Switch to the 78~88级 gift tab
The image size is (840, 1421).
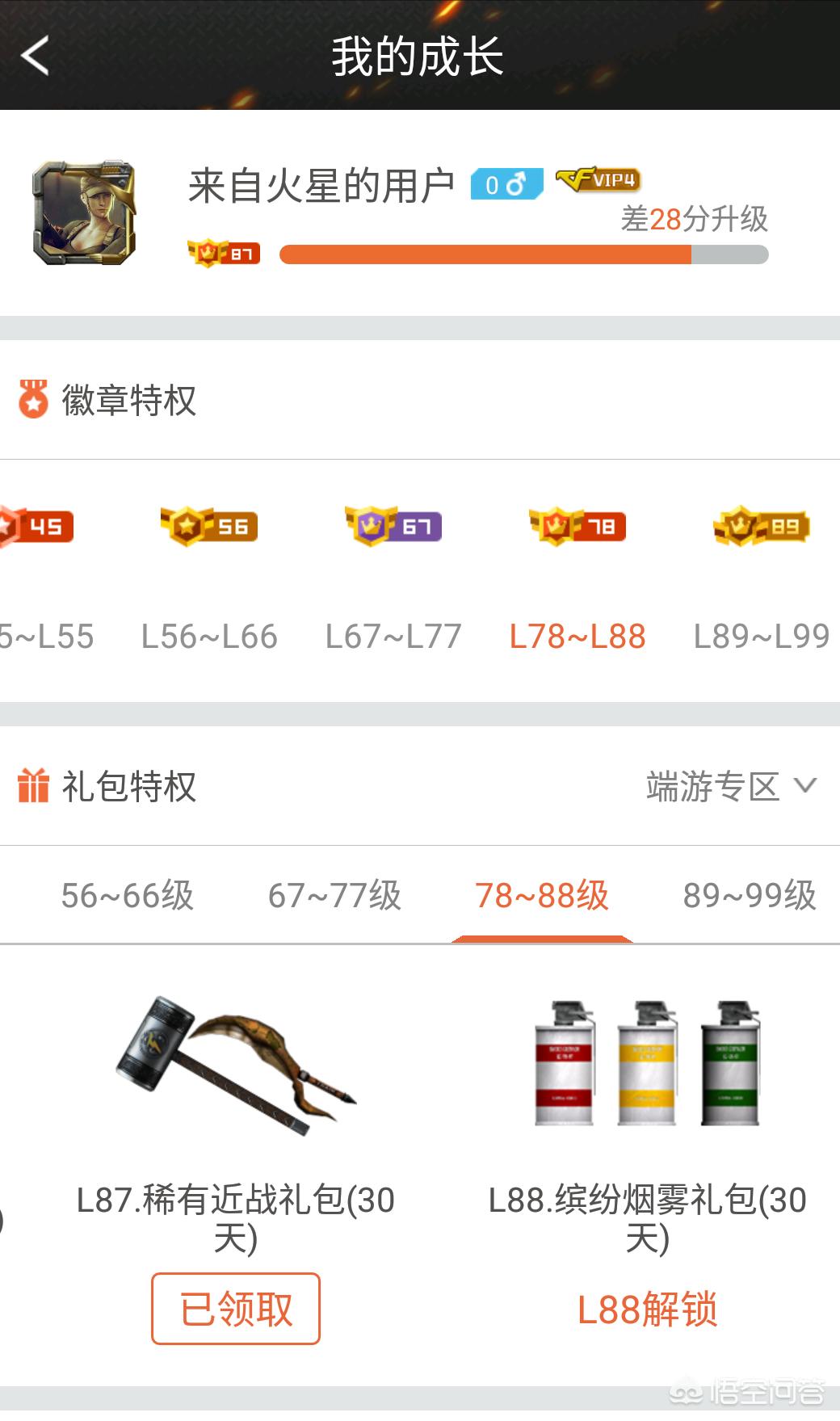[x=542, y=895]
